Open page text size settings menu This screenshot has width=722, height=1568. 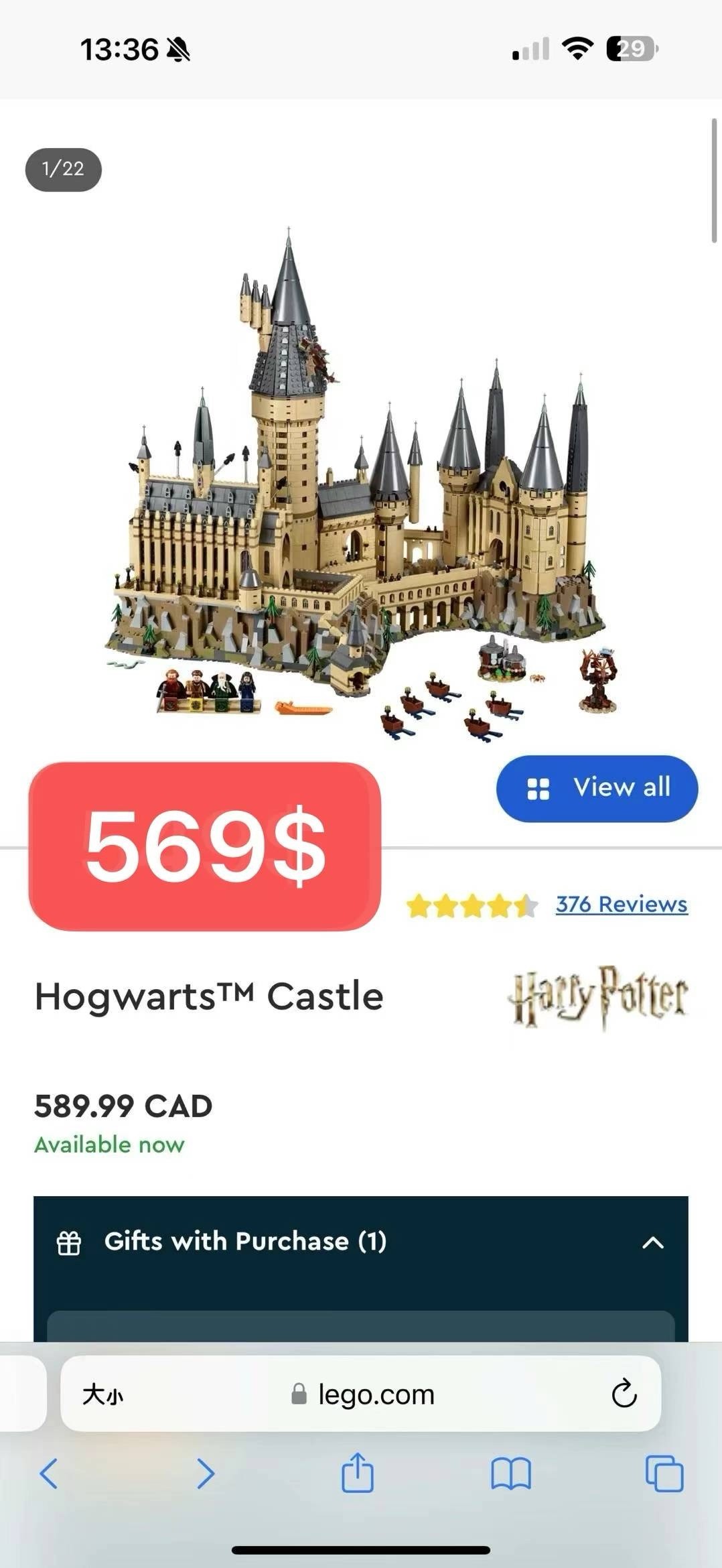coord(102,1395)
